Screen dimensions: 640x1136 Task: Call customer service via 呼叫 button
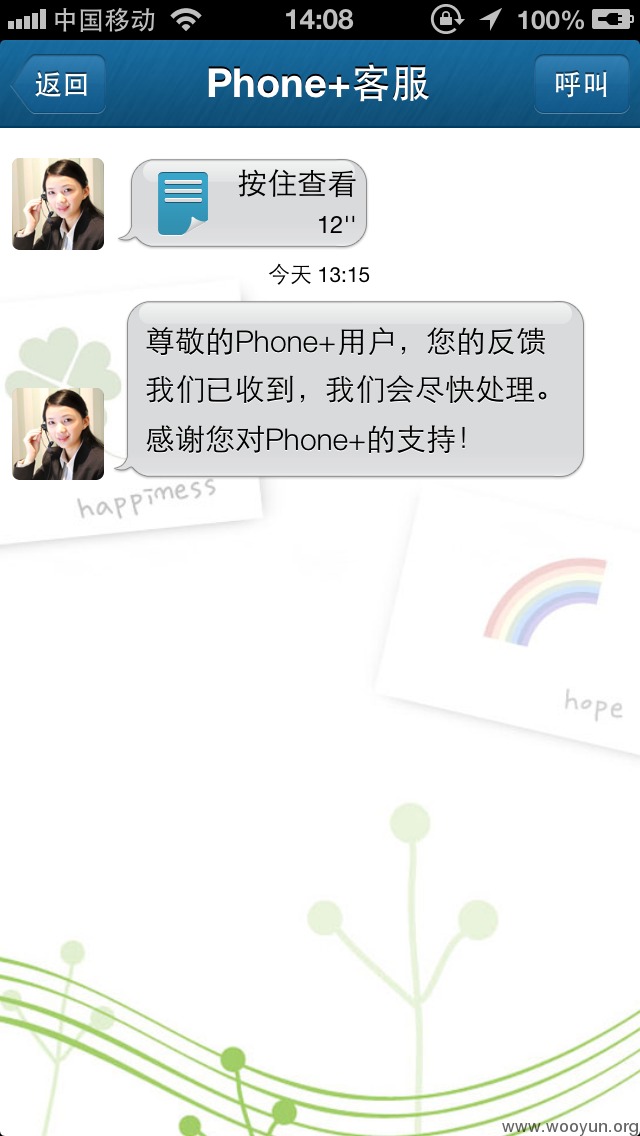(x=581, y=85)
